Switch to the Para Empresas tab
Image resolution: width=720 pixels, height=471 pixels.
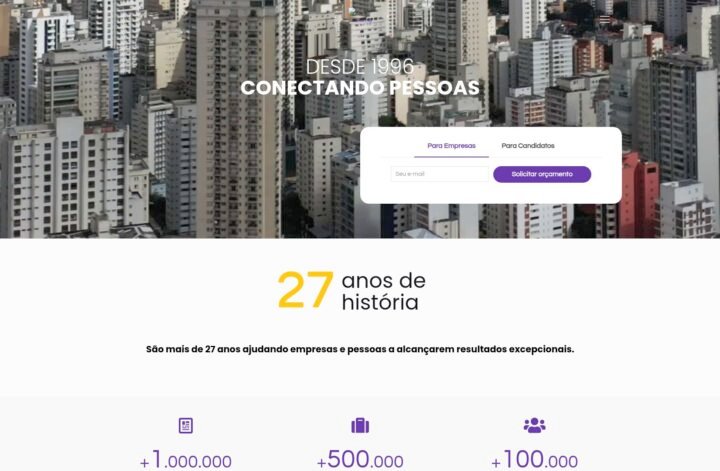[451, 146]
